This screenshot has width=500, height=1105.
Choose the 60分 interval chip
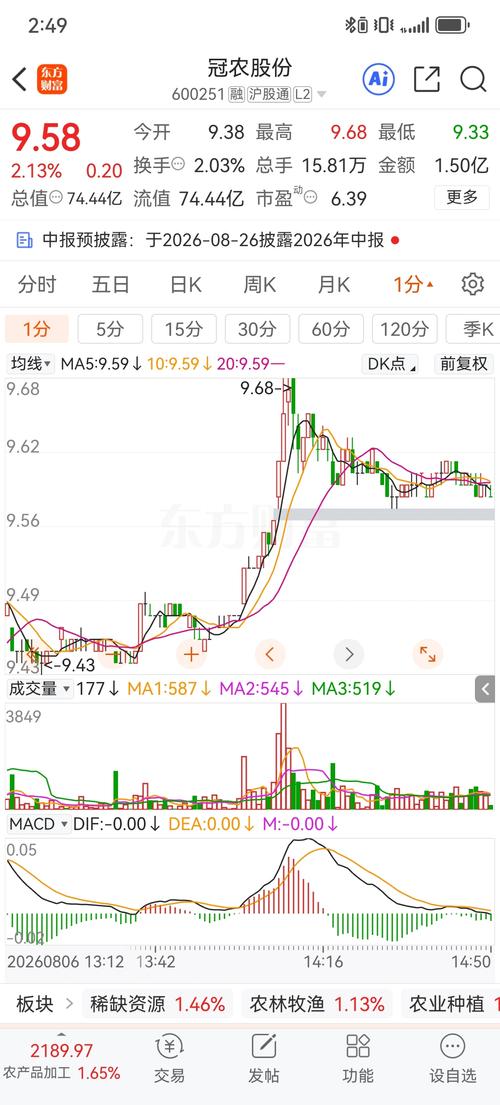click(x=331, y=329)
